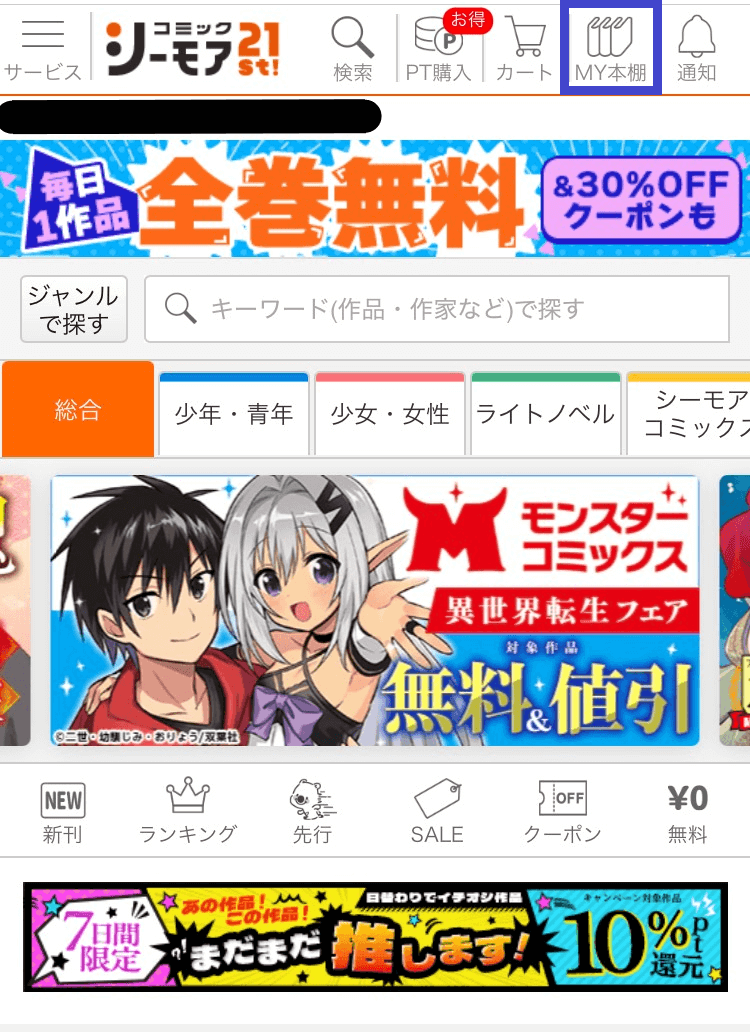The image size is (750, 1032).
Task: Browse SALE items
Action: [437, 812]
